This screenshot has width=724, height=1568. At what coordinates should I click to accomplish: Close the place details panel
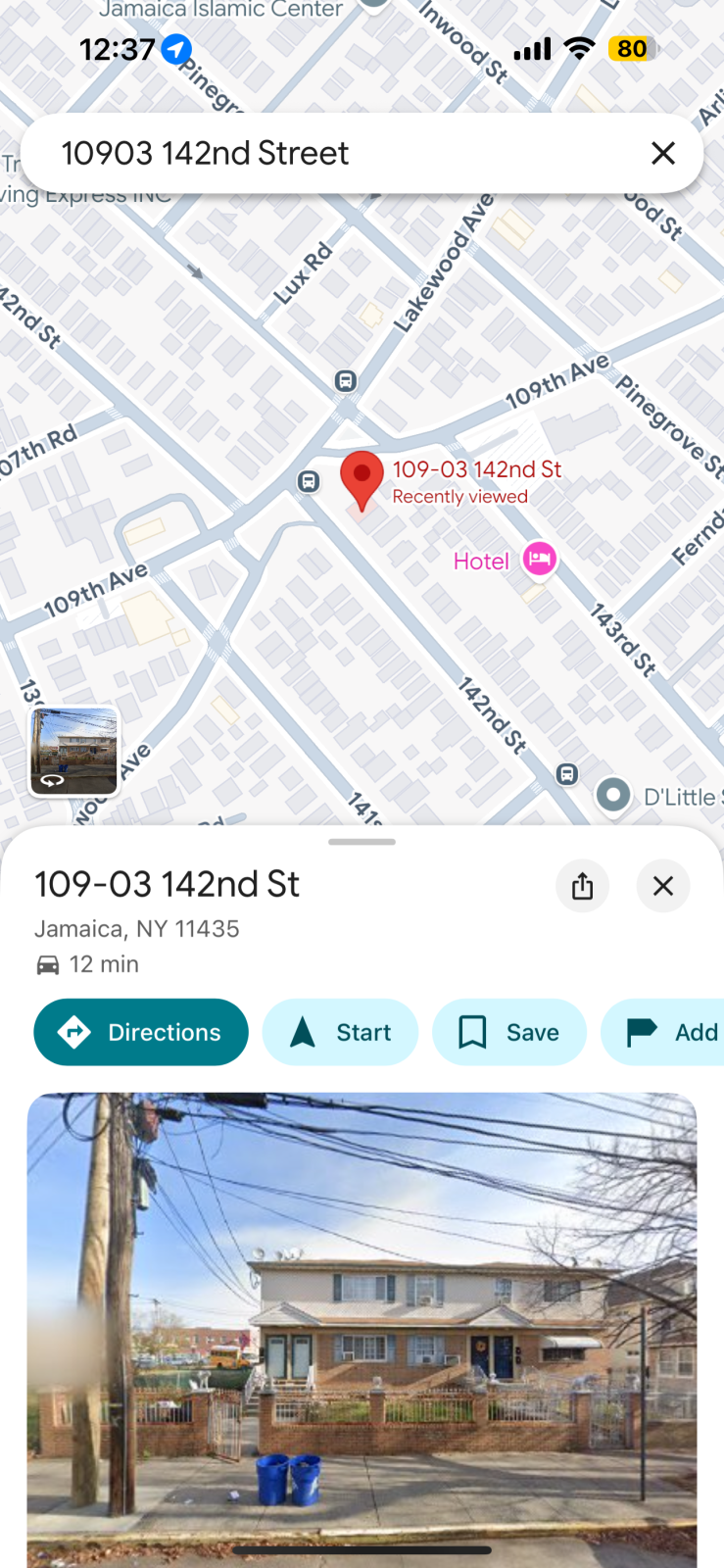pos(663,886)
